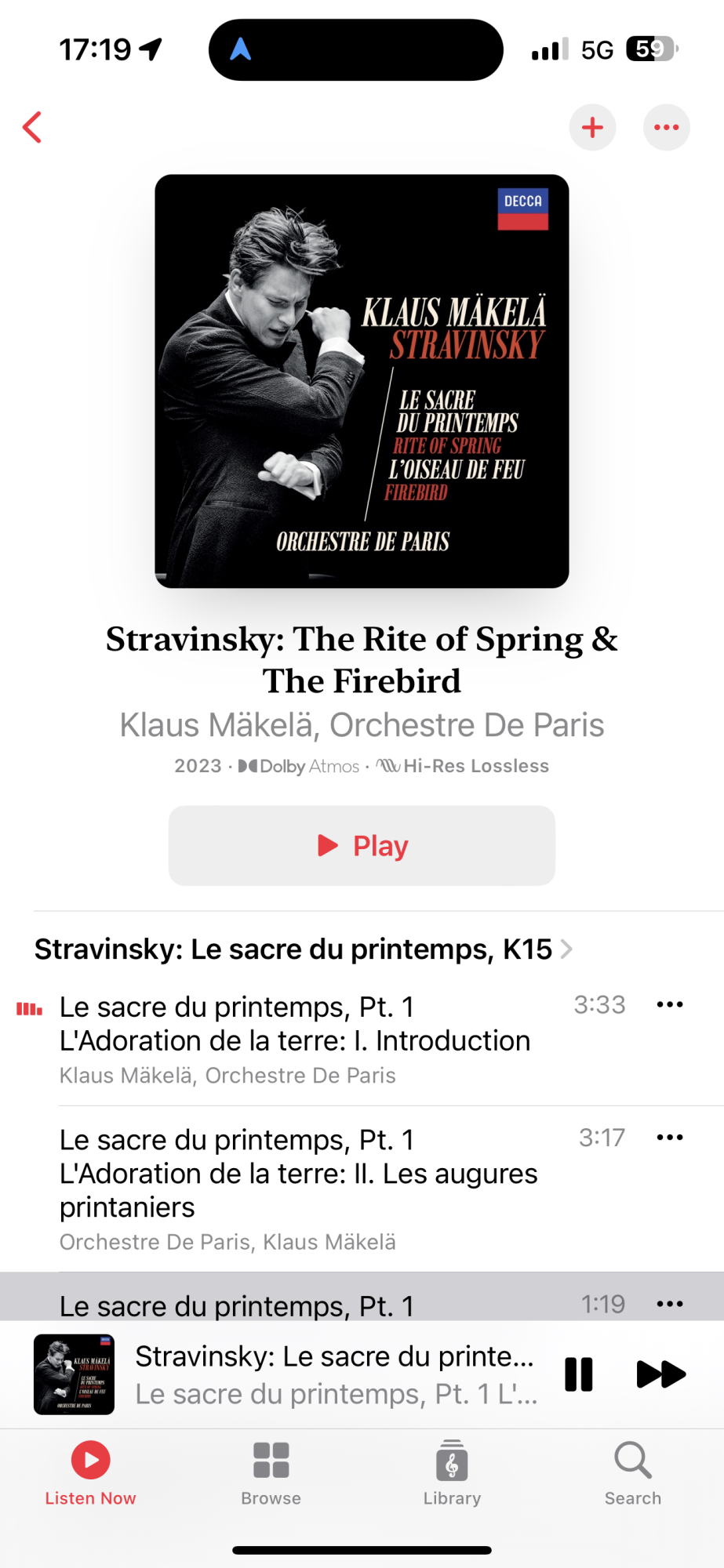Viewport: 724px width, 1568px height.
Task: Open Klaus Mäkelä, Orchestre De Paris artist link
Action: click(362, 725)
